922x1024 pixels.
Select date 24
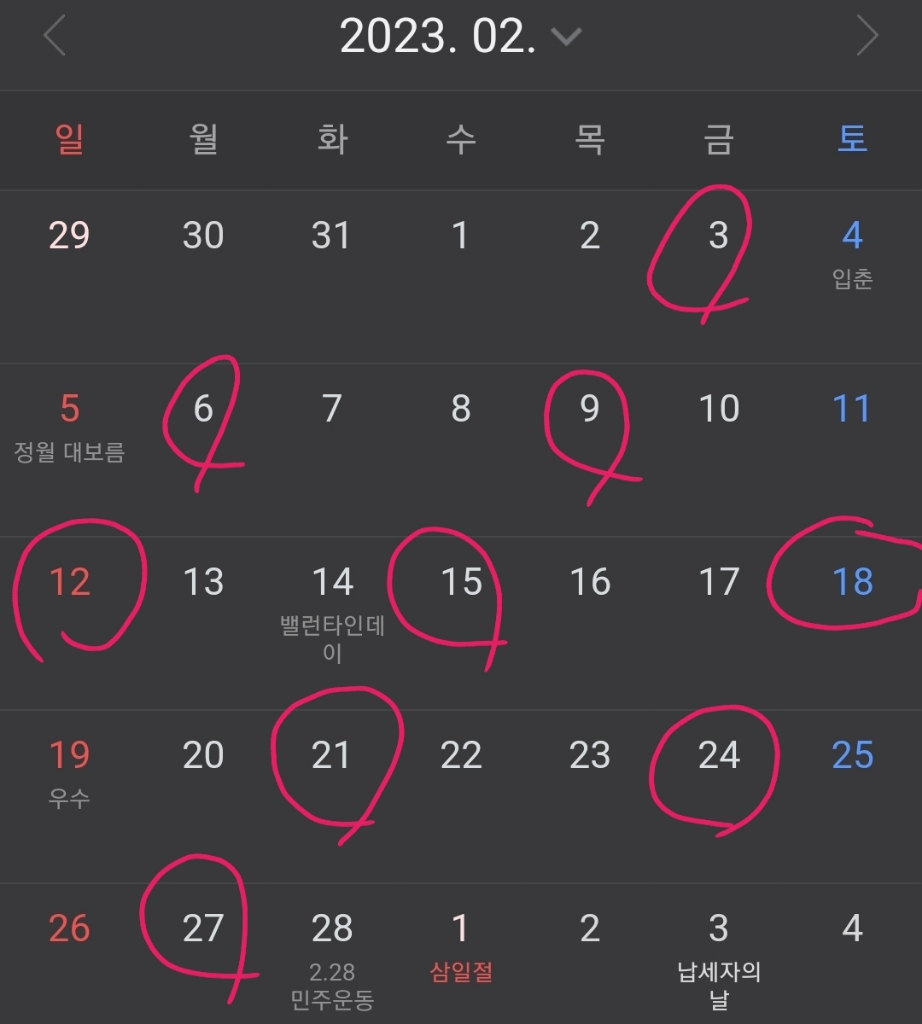pos(718,755)
